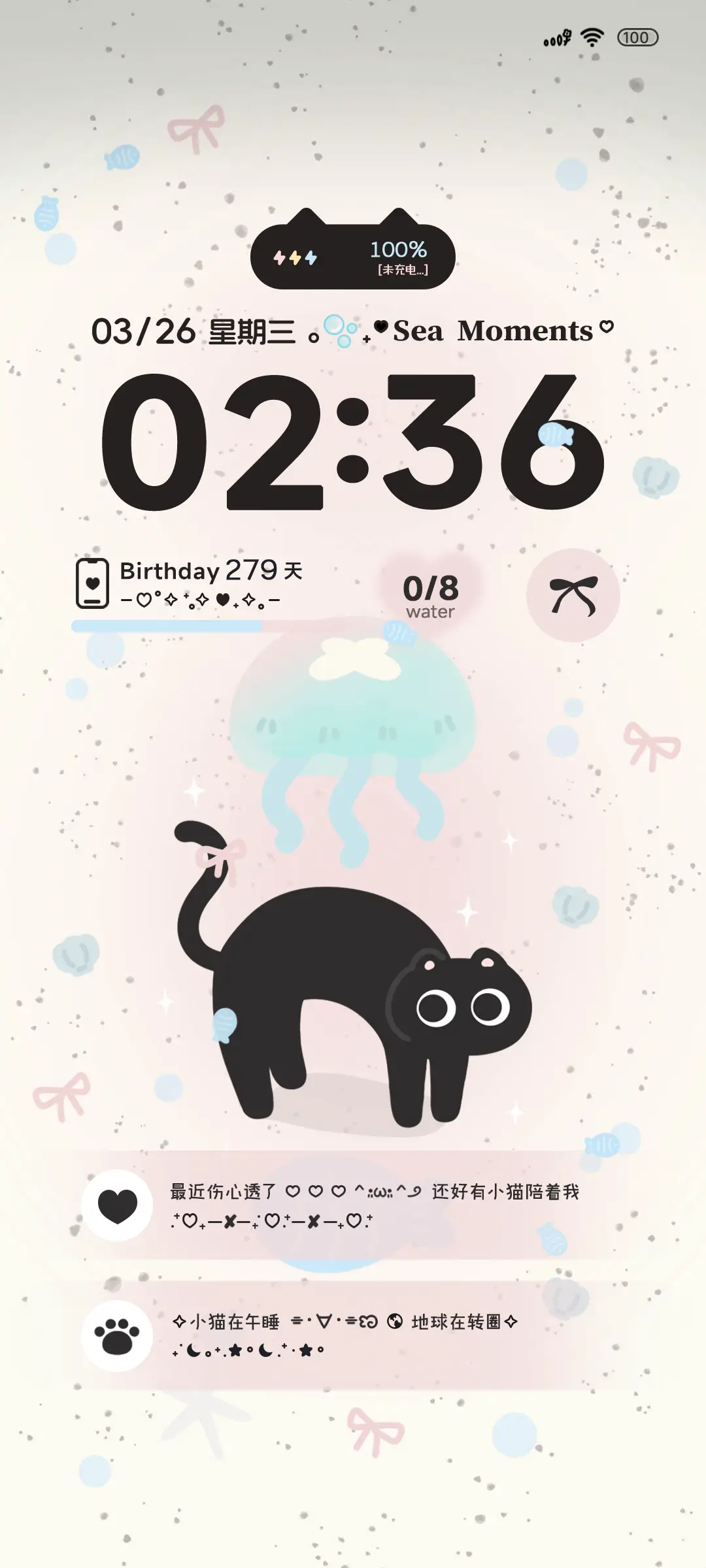
Task: Tap the 0/8 water tracker widget
Action: click(430, 595)
